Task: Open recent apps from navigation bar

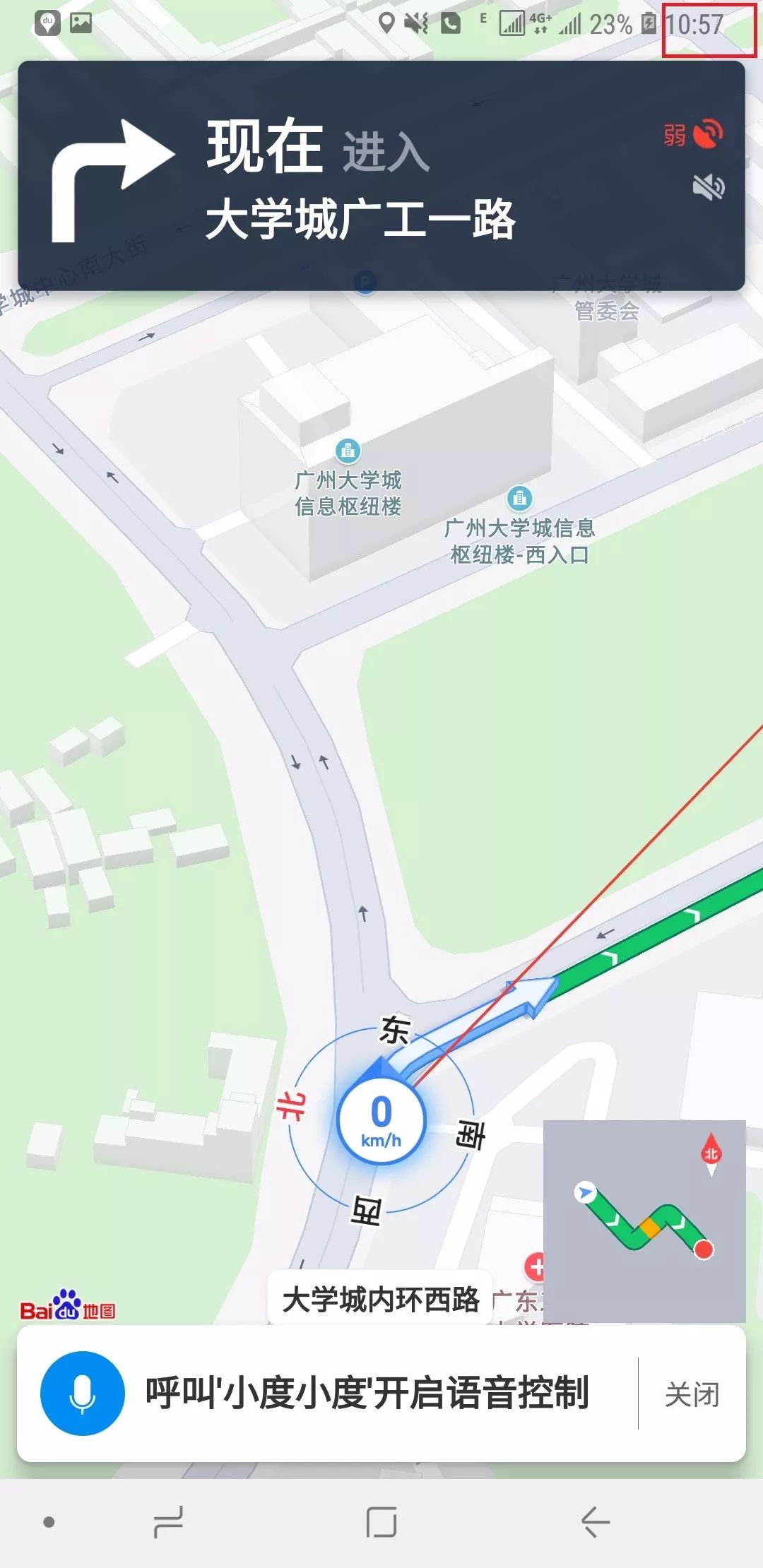Action: (x=168, y=1521)
